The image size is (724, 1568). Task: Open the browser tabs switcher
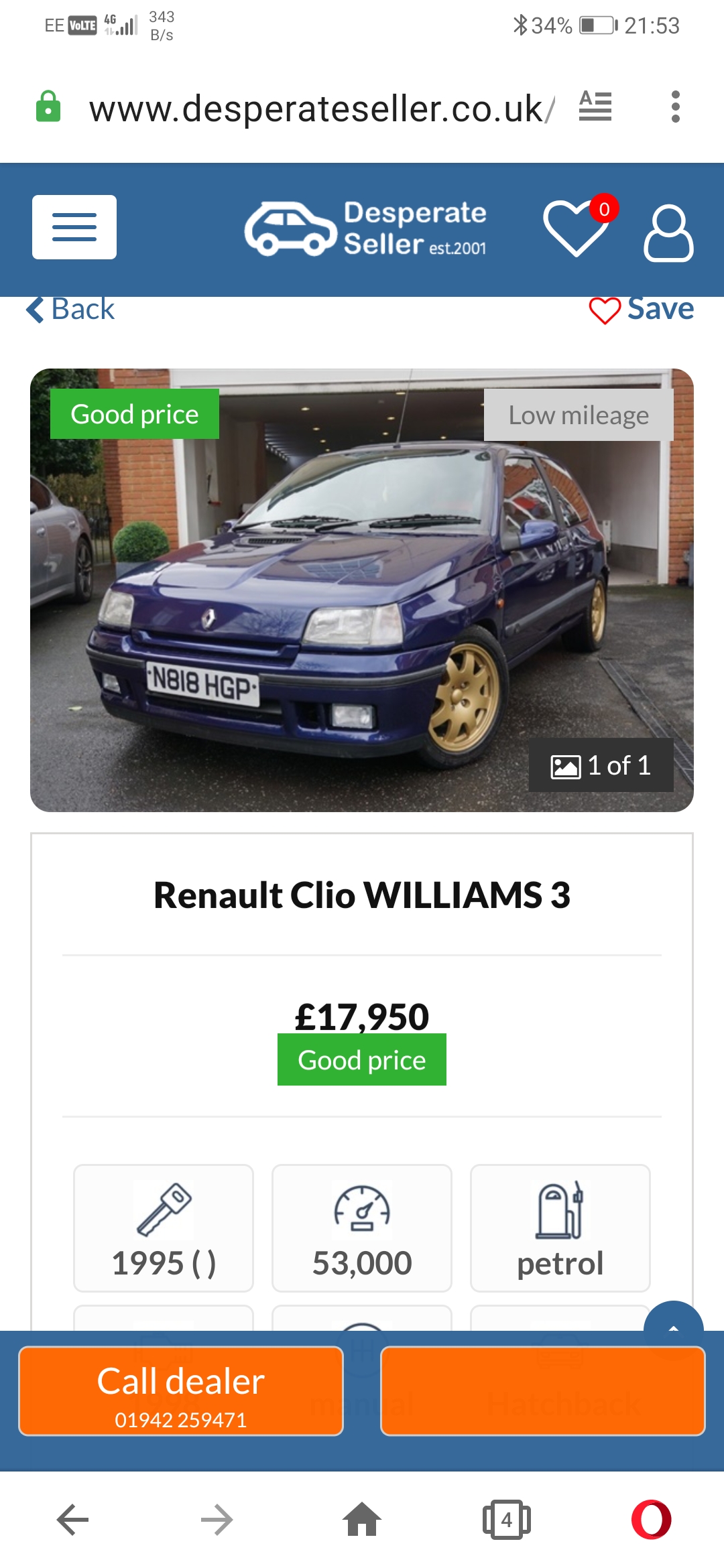coord(506,1520)
